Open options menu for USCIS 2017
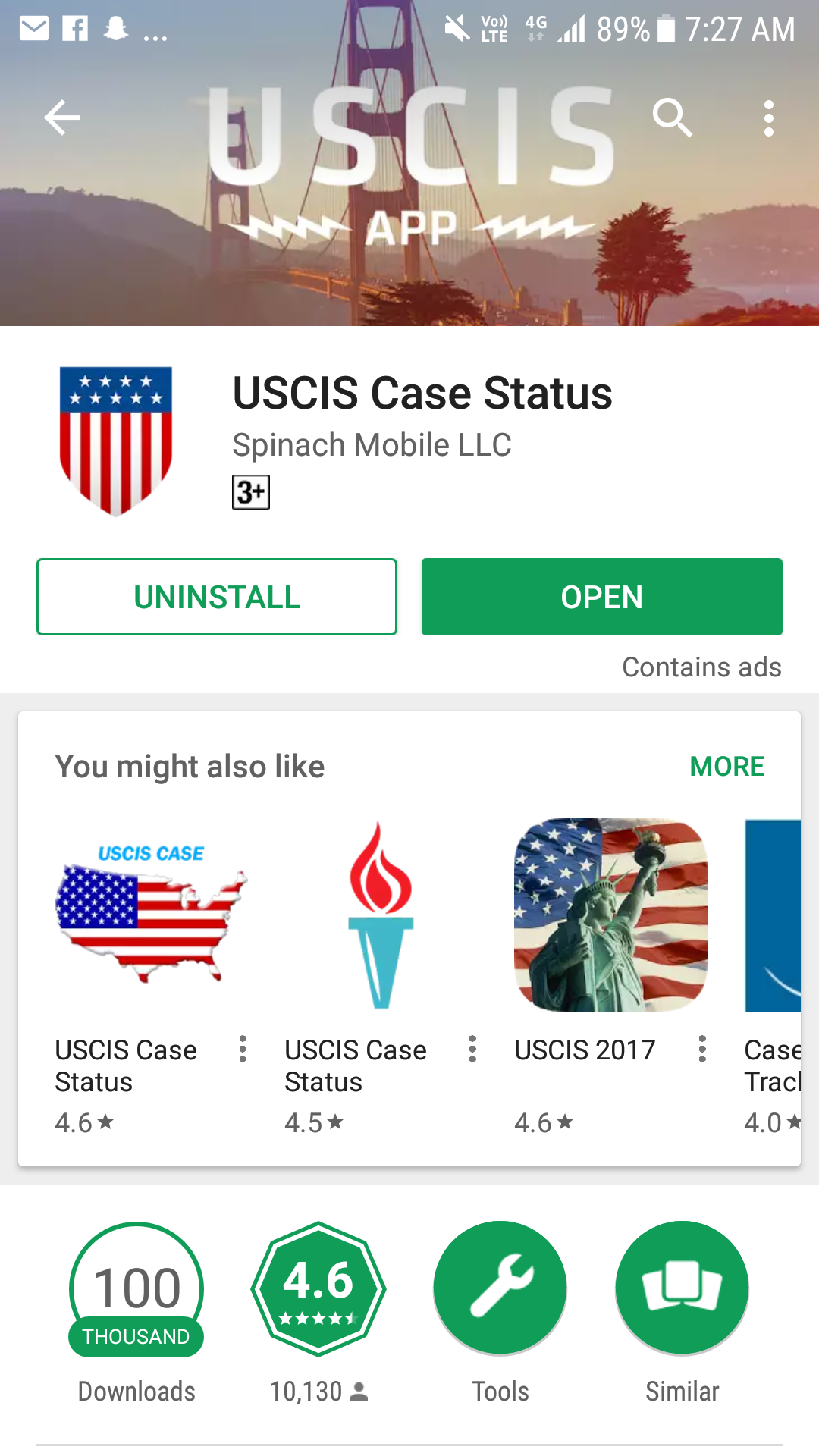Screen dimensions: 819x1456 (x=702, y=1049)
